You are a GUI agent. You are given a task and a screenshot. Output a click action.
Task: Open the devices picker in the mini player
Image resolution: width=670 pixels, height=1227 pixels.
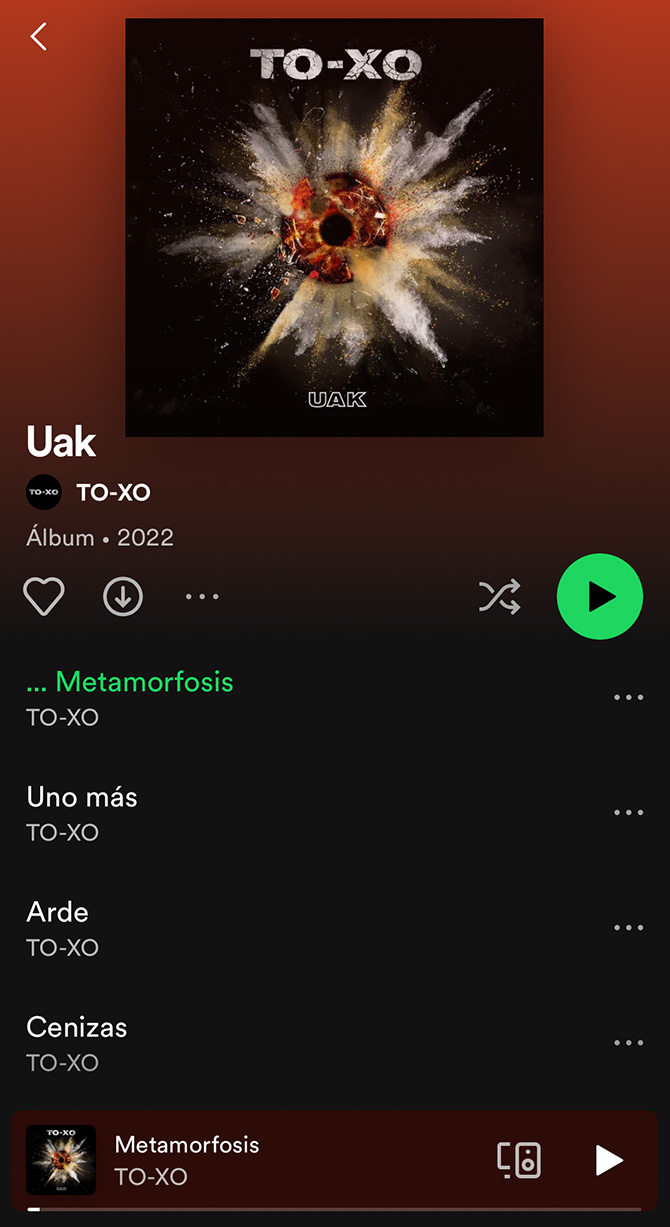519,1160
